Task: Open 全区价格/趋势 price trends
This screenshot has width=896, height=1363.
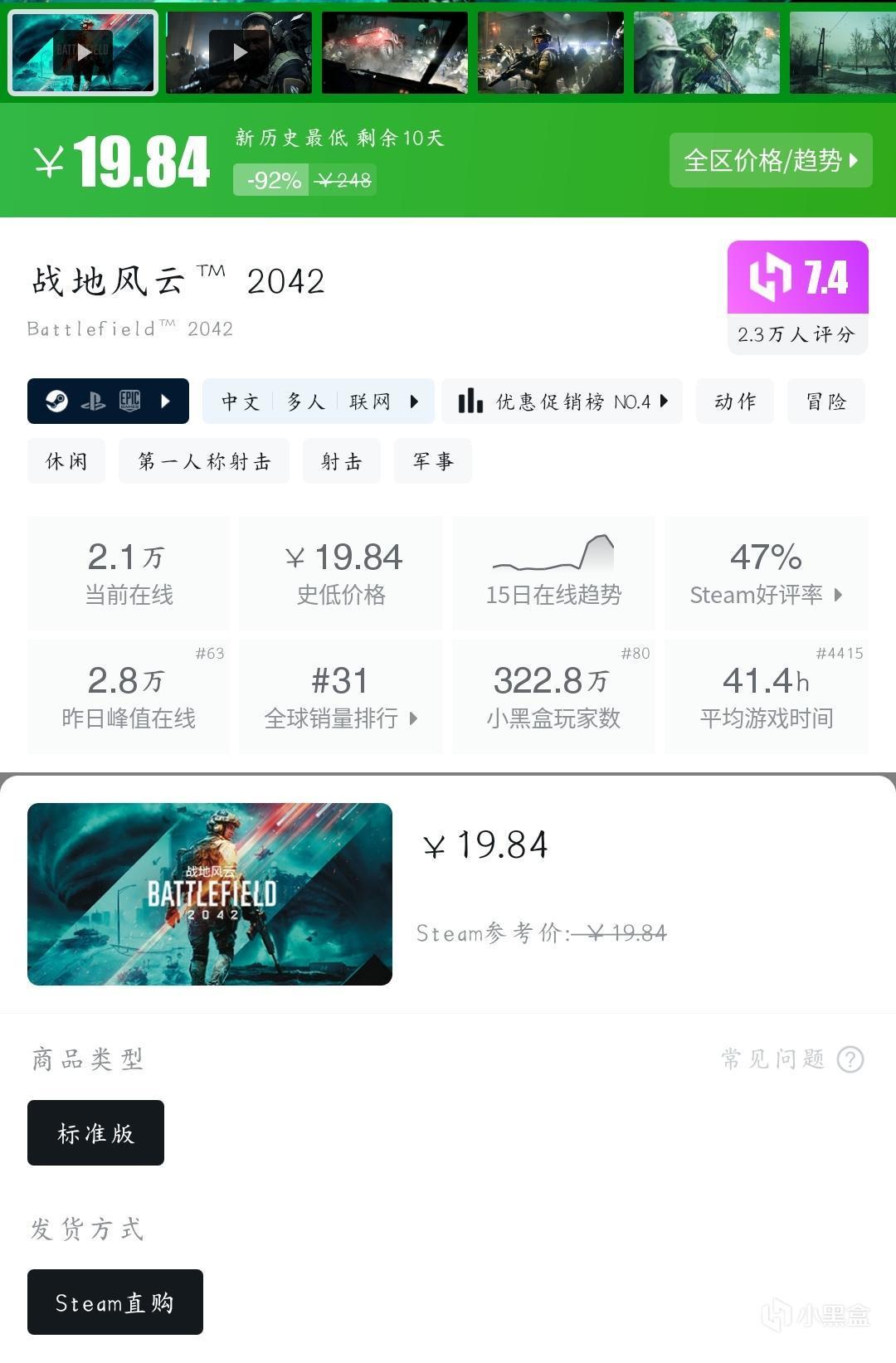Action: [x=771, y=160]
